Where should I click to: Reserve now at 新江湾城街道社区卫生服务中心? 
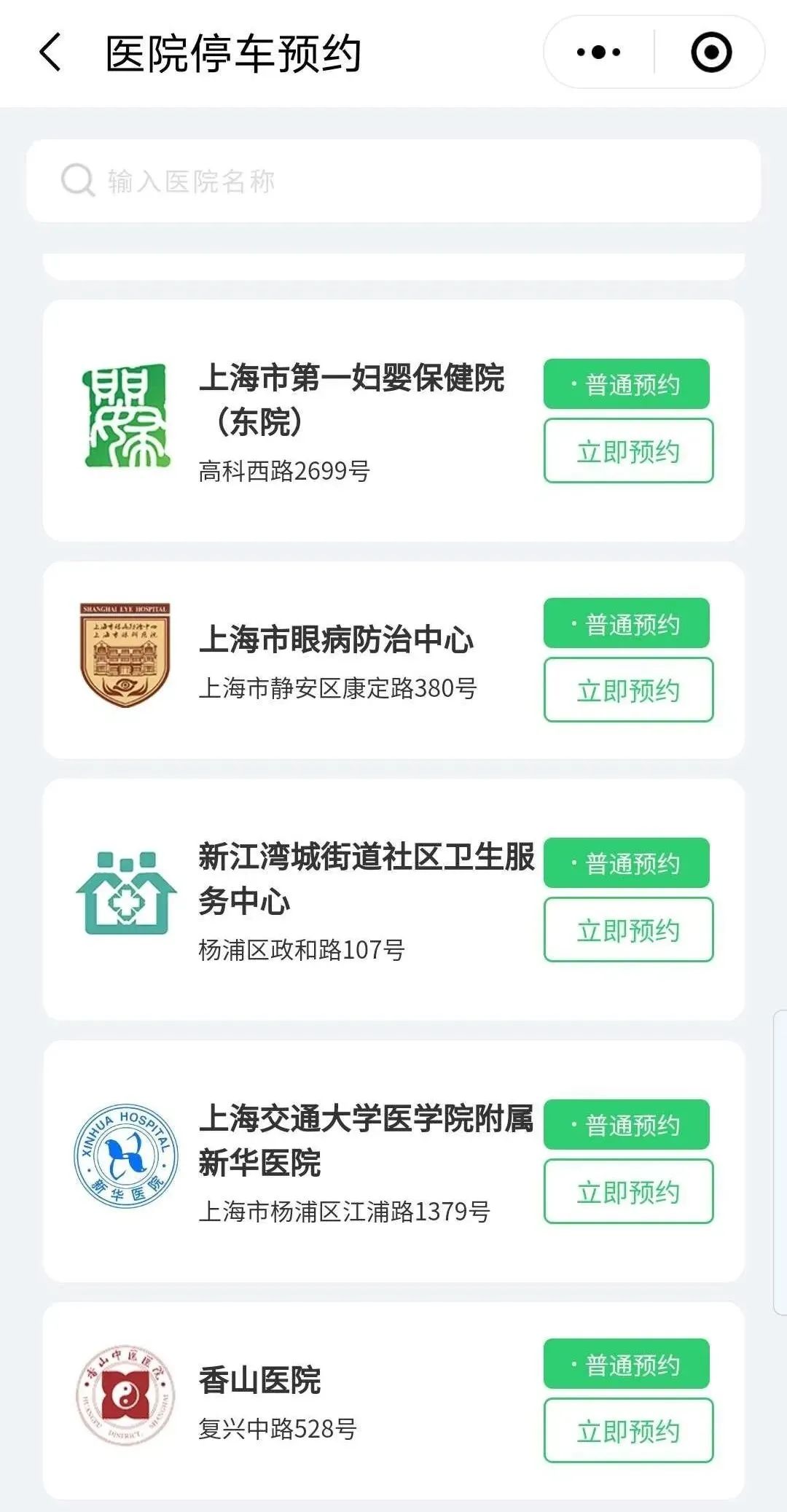tap(628, 930)
